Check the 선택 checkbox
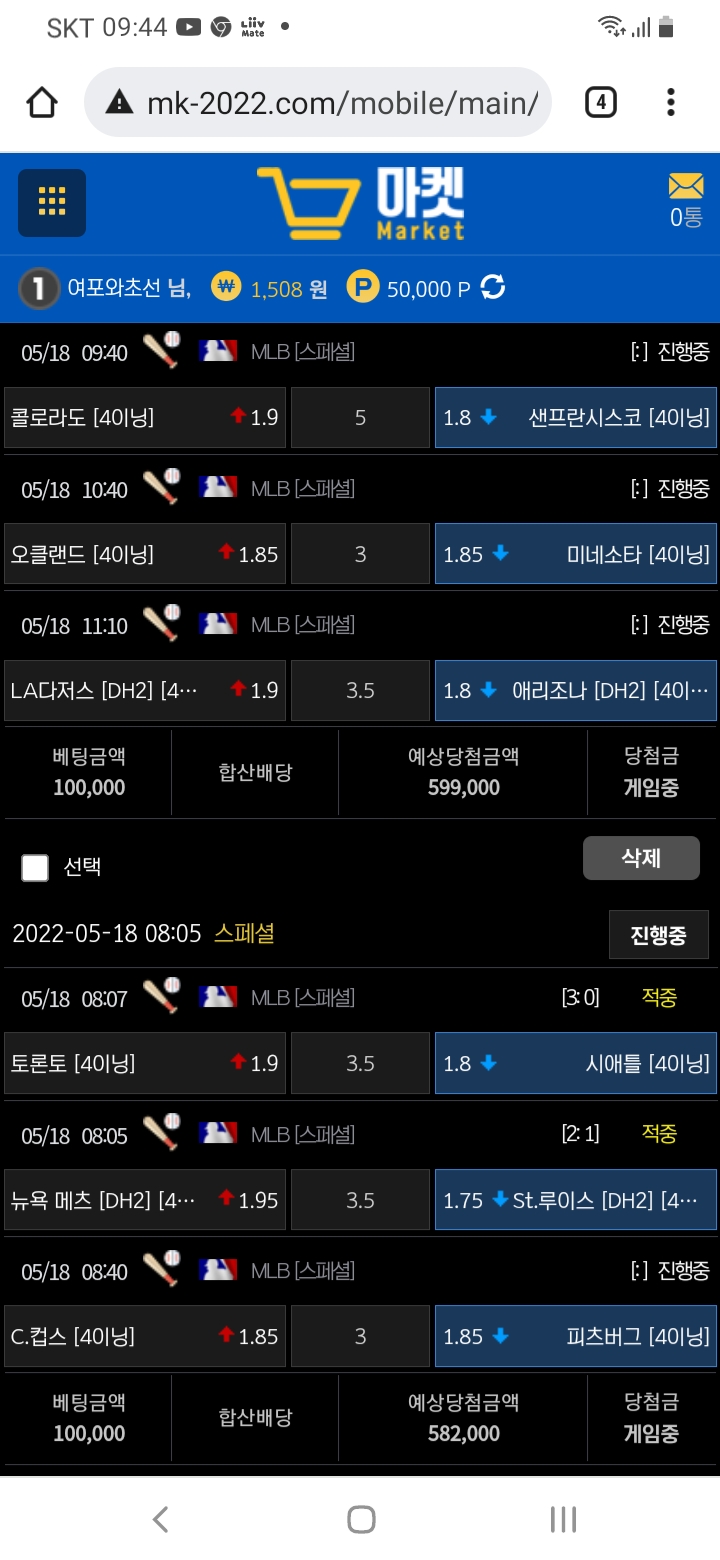This screenshot has width=720, height=1560. [35, 867]
